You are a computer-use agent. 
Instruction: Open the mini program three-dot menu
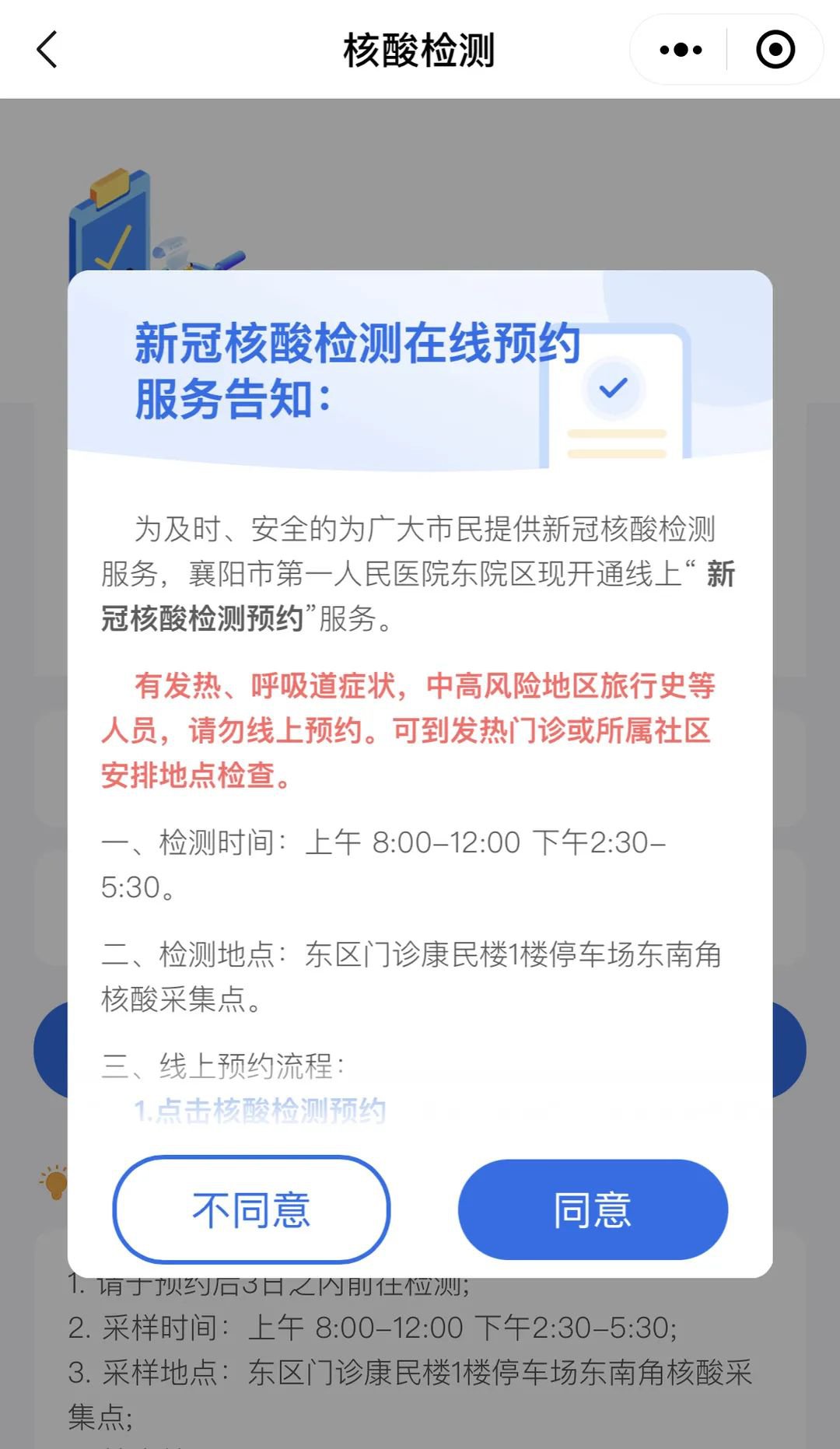point(681,50)
